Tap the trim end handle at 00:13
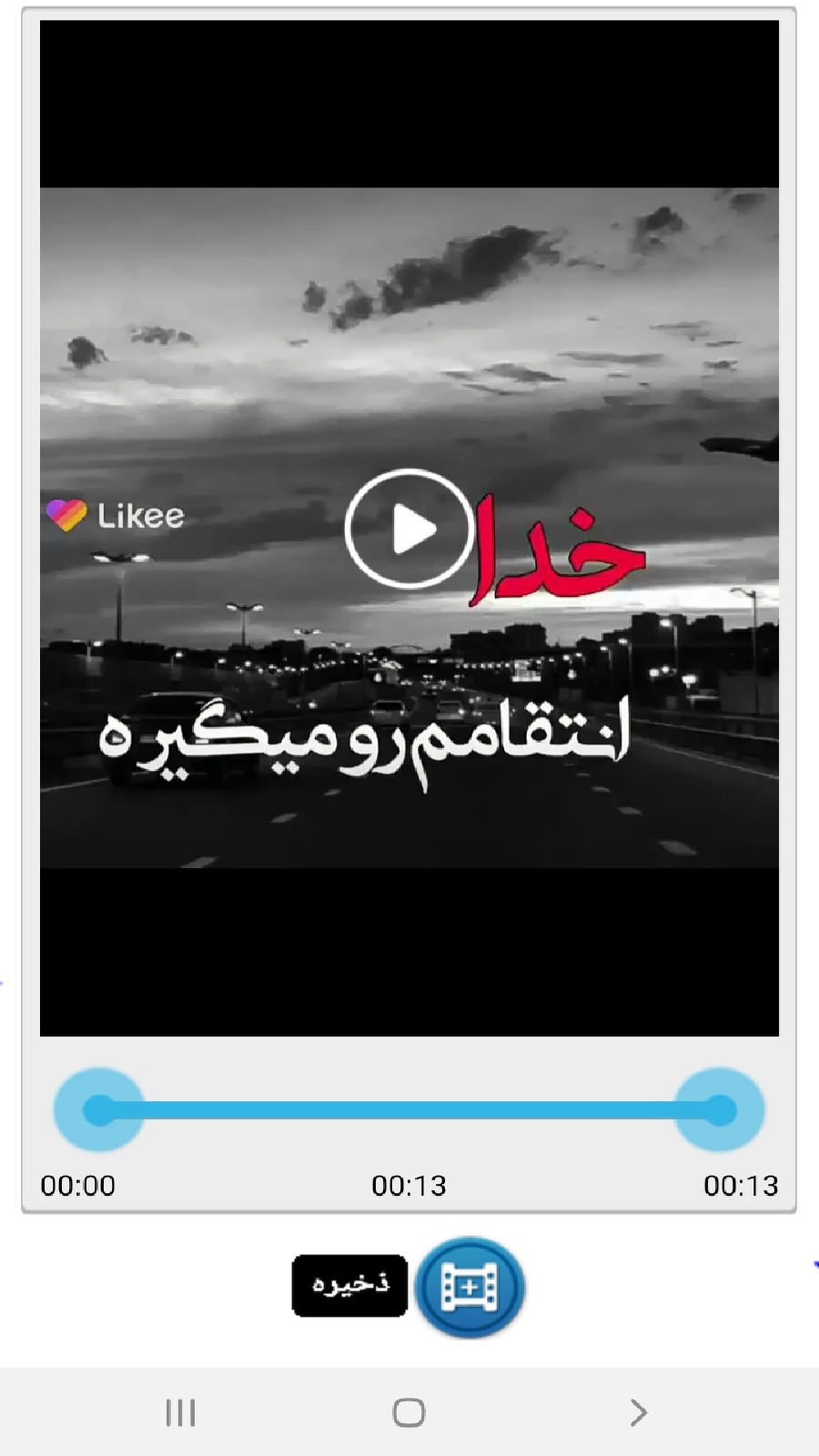The image size is (819, 1456). pos(719,1110)
